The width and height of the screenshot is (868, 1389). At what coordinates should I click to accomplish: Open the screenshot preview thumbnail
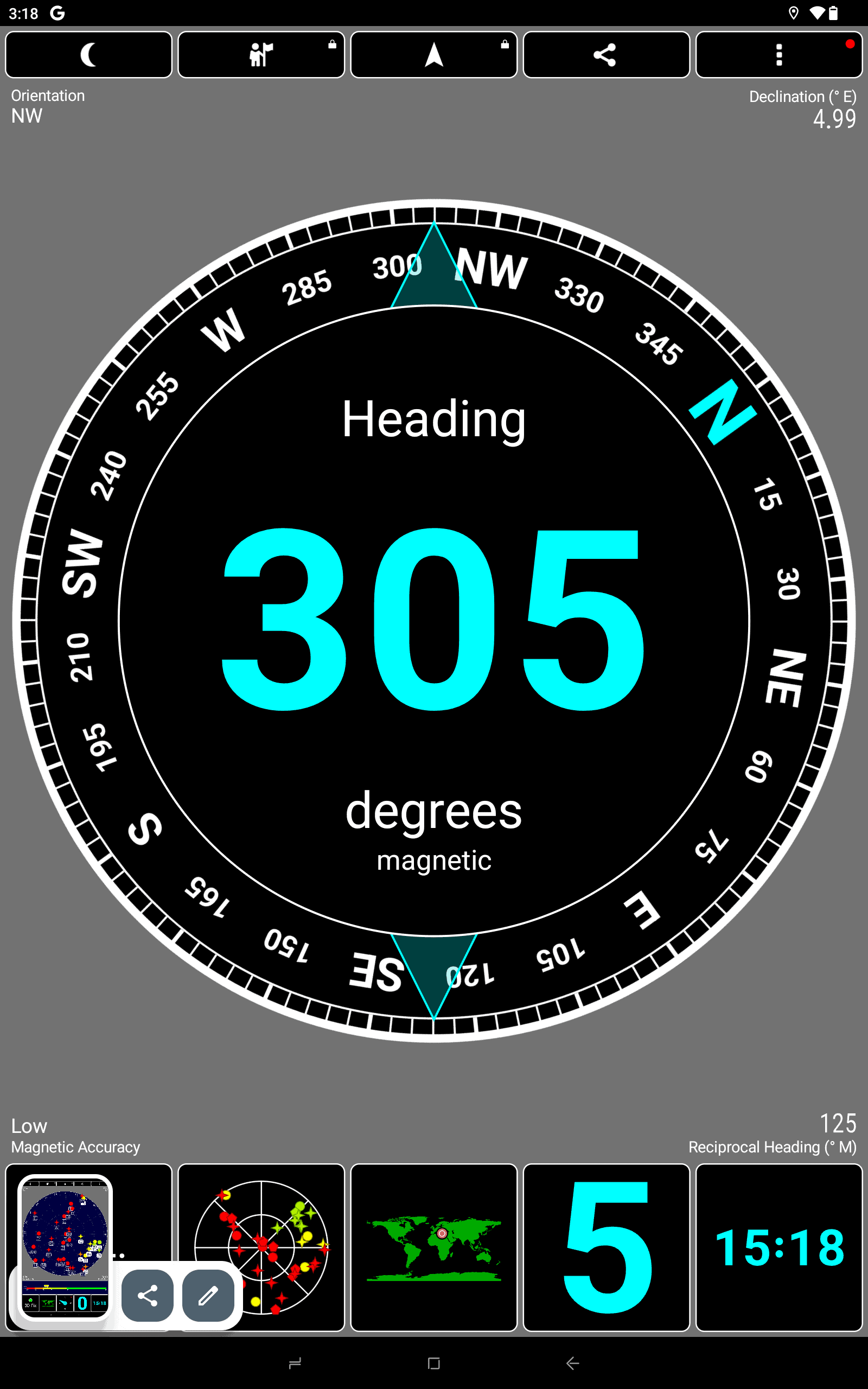tap(65, 1247)
